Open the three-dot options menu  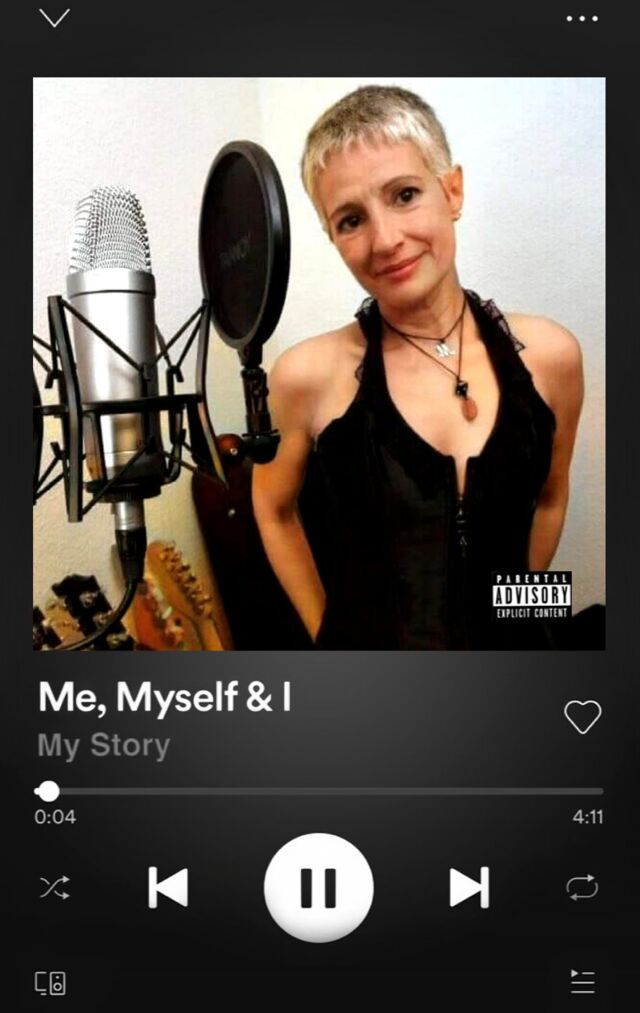(x=582, y=18)
